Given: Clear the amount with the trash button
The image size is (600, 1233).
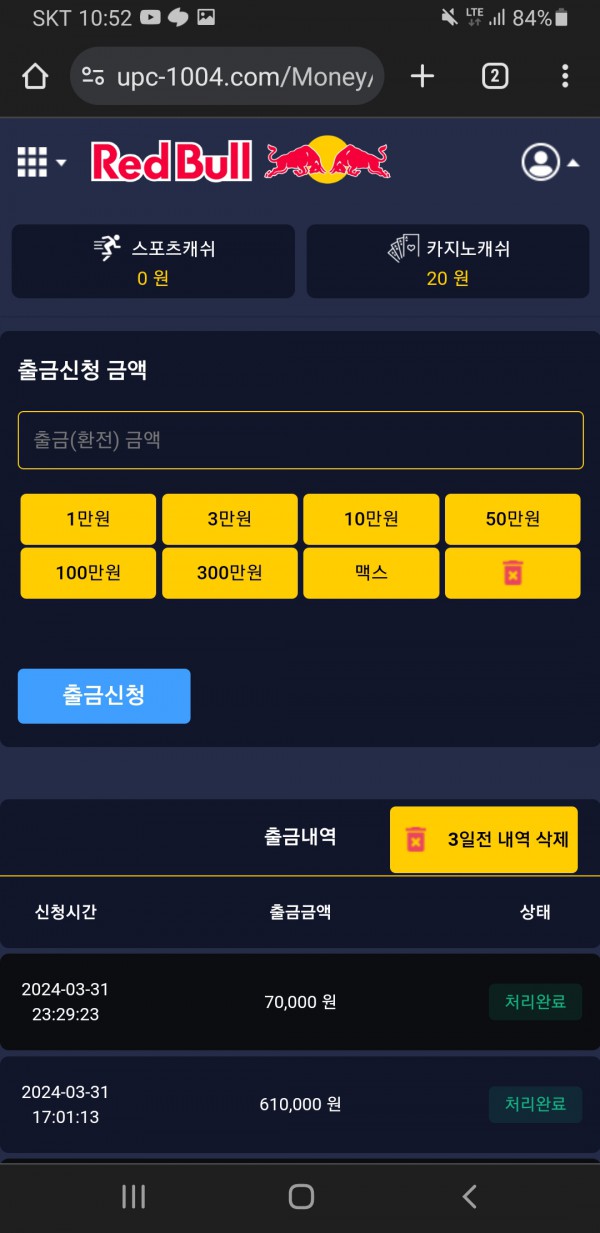Looking at the screenshot, I should (x=512, y=573).
